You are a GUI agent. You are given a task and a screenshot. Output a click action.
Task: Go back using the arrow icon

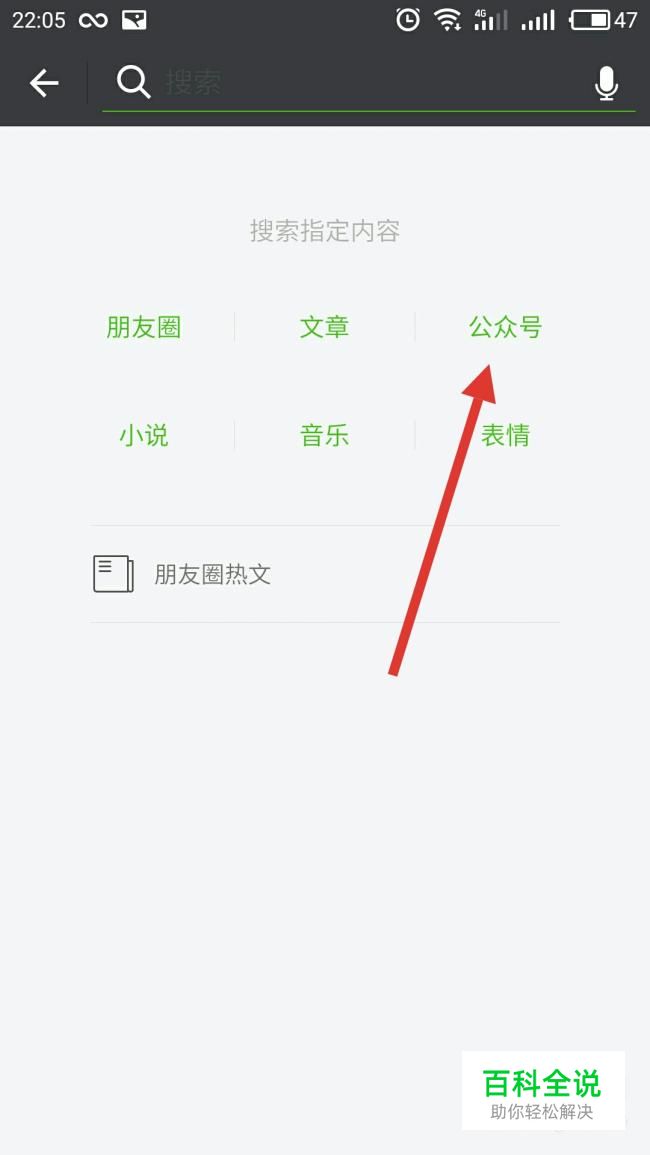[x=44, y=83]
